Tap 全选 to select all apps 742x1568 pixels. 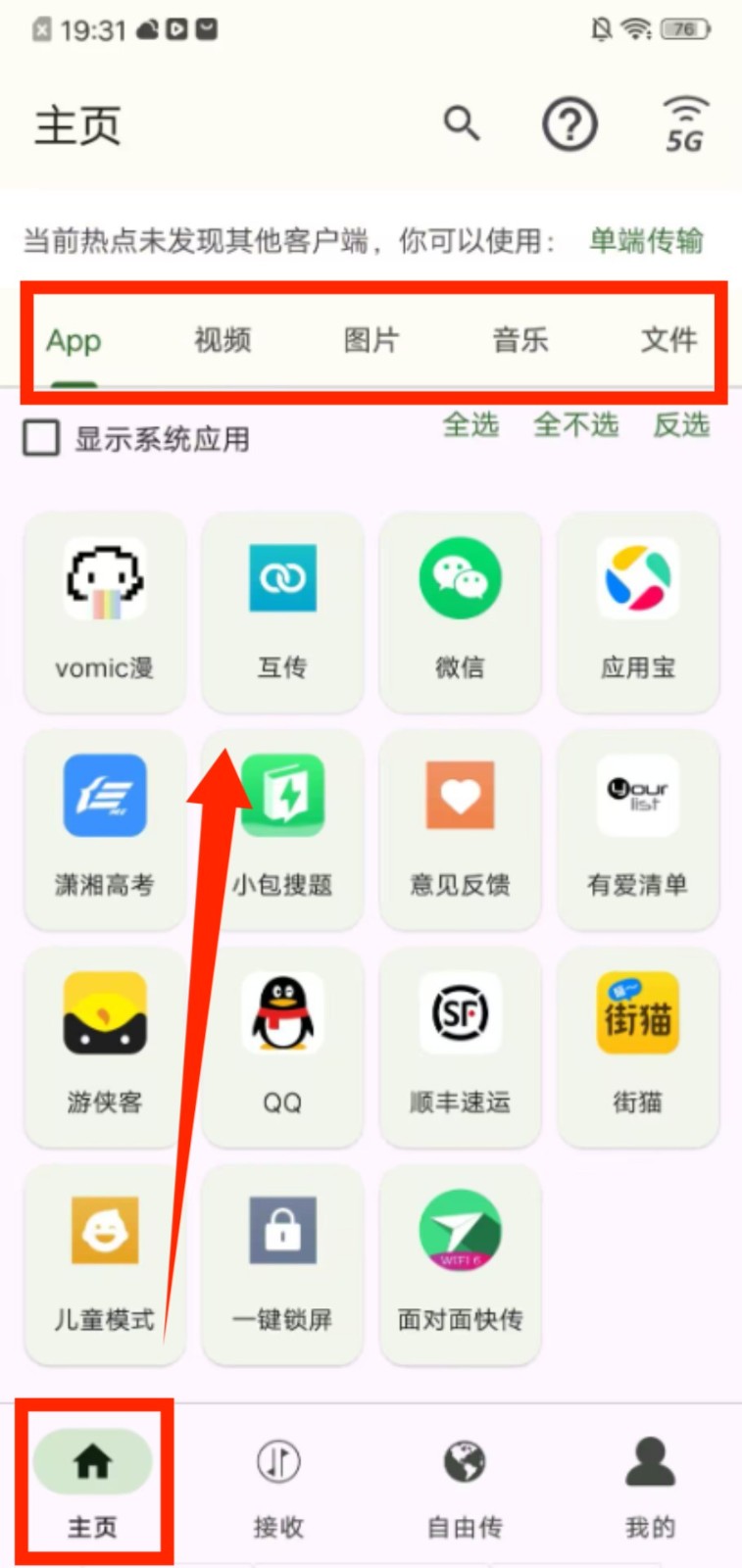[470, 424]
